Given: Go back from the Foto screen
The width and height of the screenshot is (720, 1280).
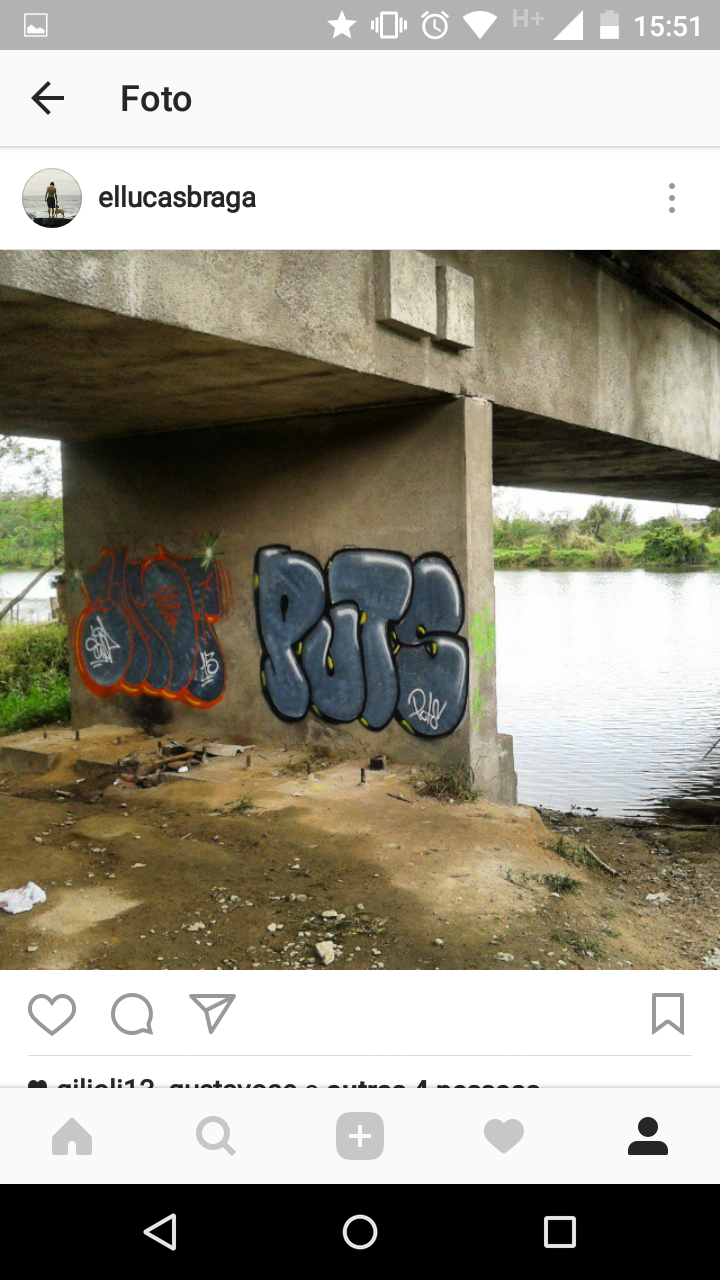Looking at the screenshot, I should pyautogui.click(x=47, y=98).
